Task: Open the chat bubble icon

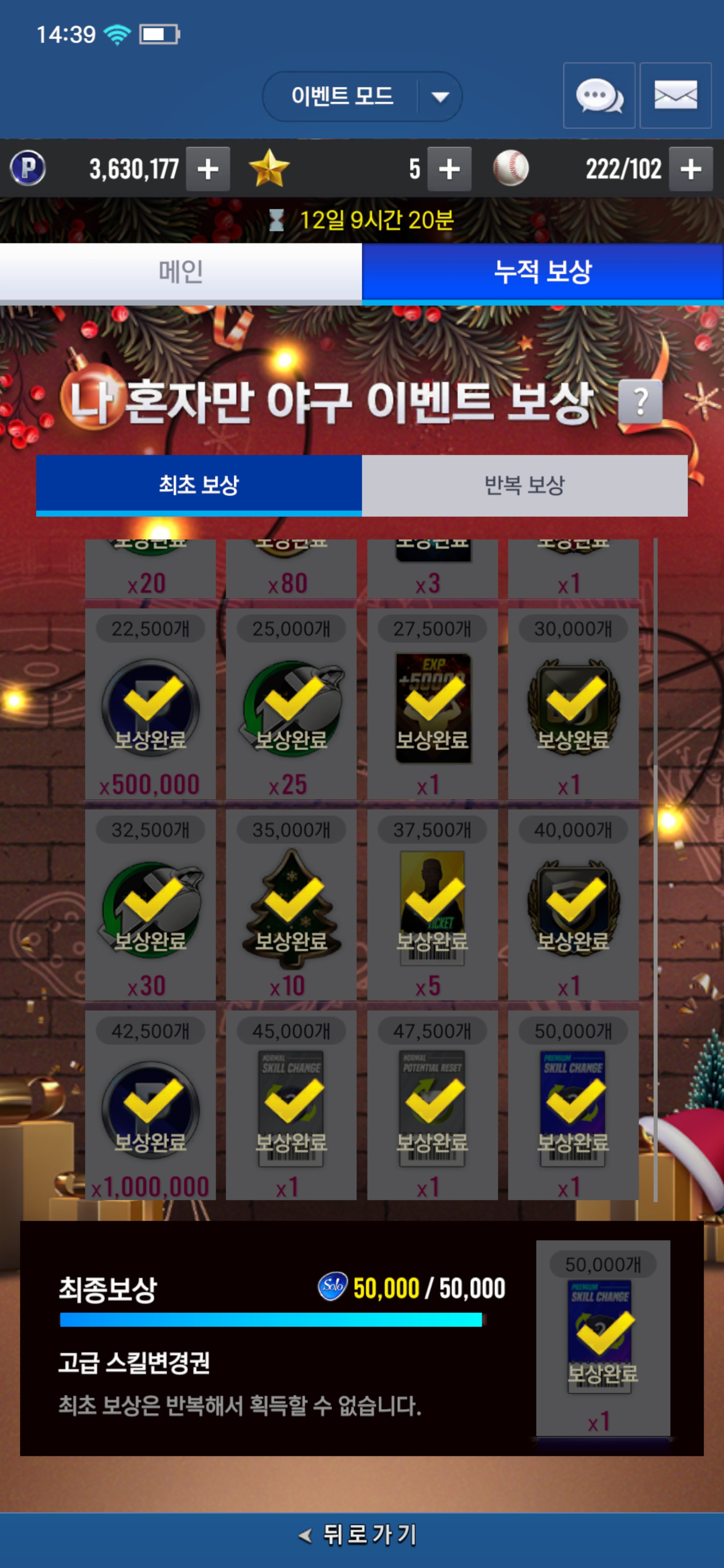Action: click(x=599, y=95)
